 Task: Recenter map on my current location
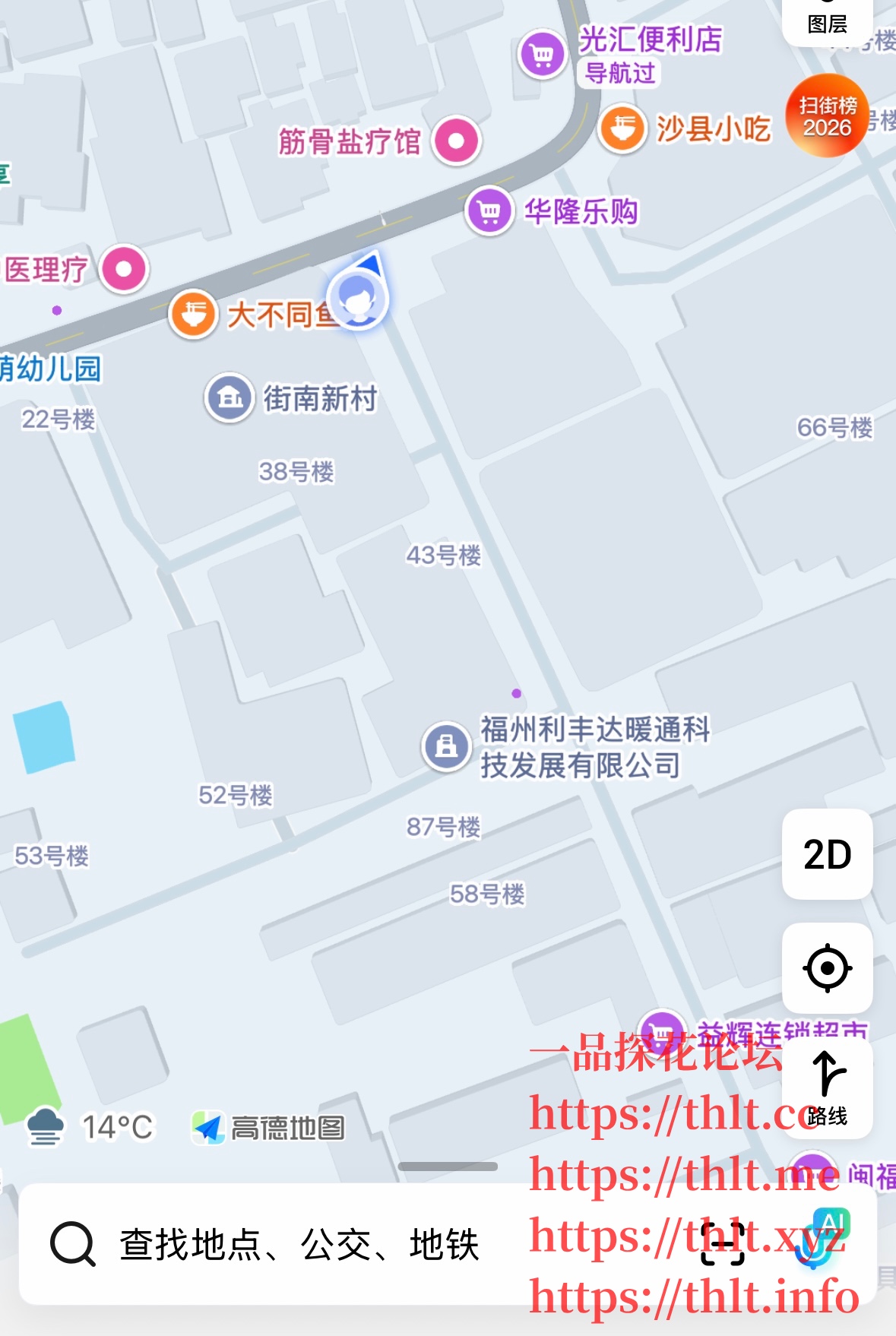827,968
